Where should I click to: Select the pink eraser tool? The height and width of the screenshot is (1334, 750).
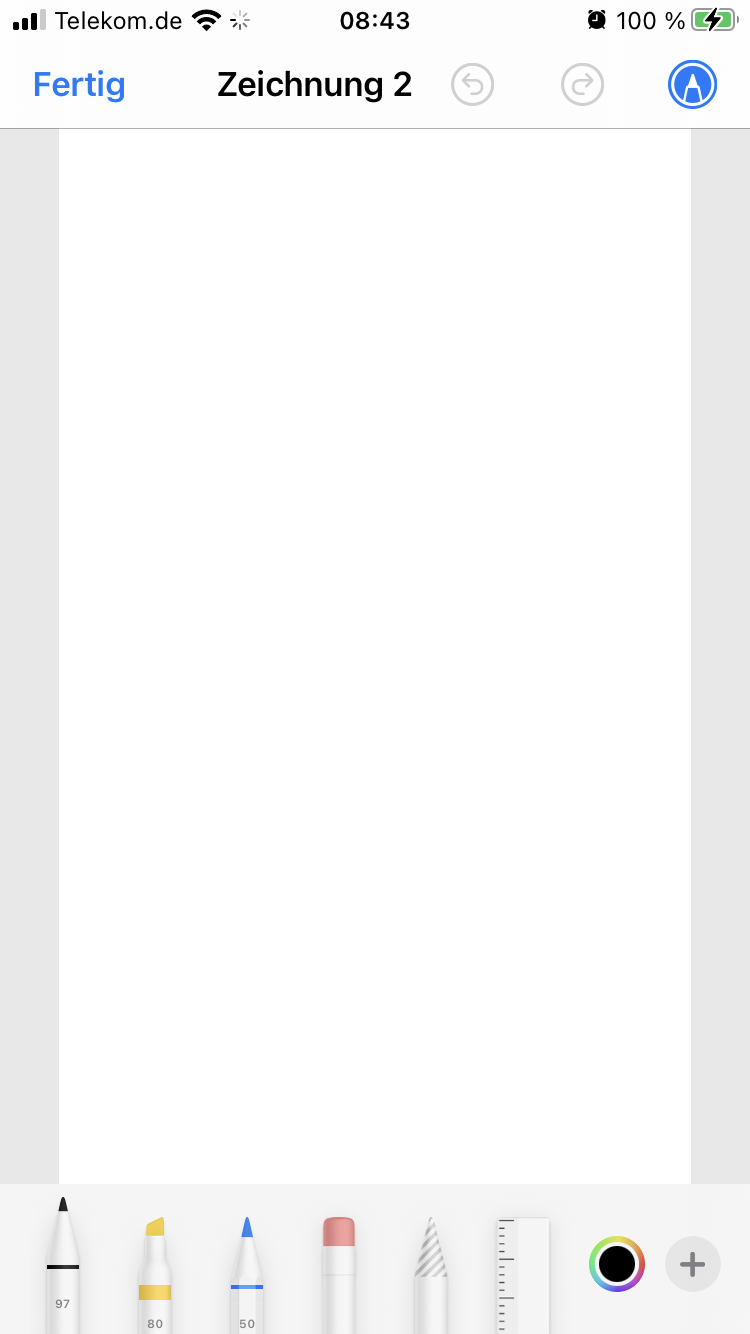[x=339, y=1275]
